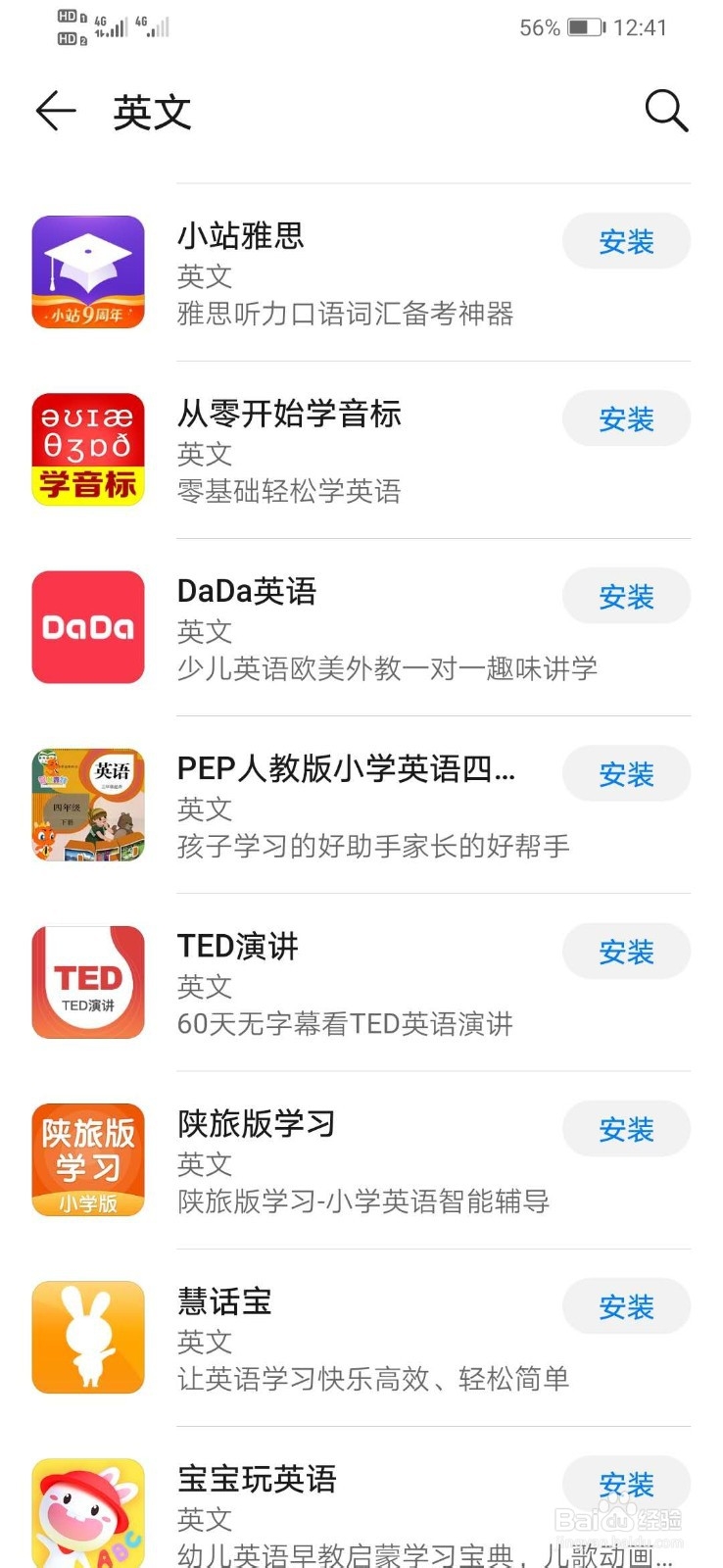Image resolution: width=723 pixels, height=1568 pixels.
Task: Open the TED演讲 app details
Action: click(x=343, y=983)
